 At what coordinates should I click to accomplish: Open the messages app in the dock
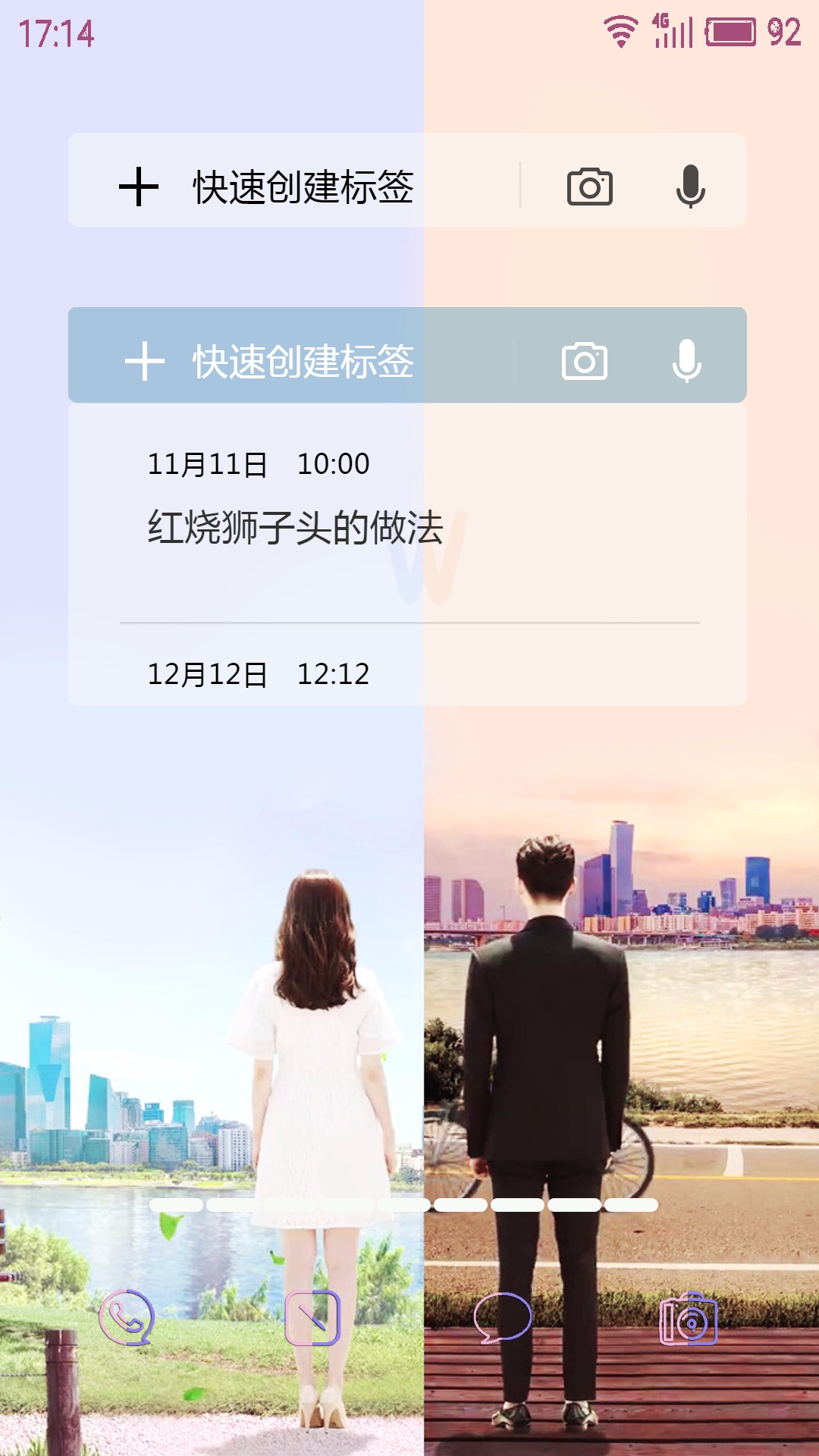pyautogui.click(x=502, y=1318)
